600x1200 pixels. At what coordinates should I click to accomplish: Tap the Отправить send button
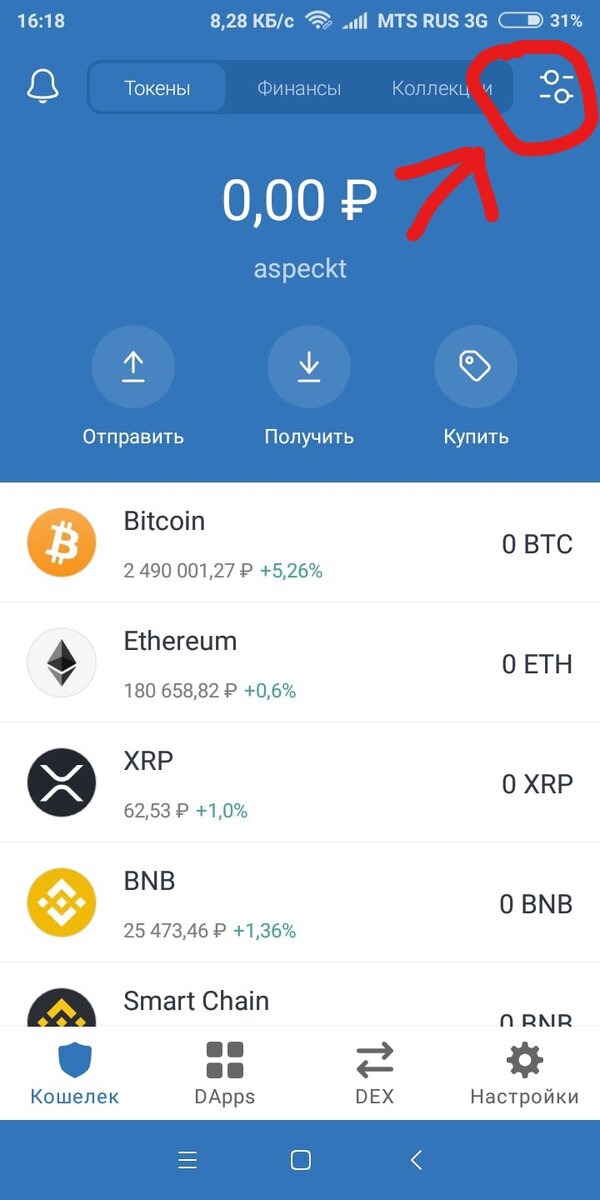[133, 368]
